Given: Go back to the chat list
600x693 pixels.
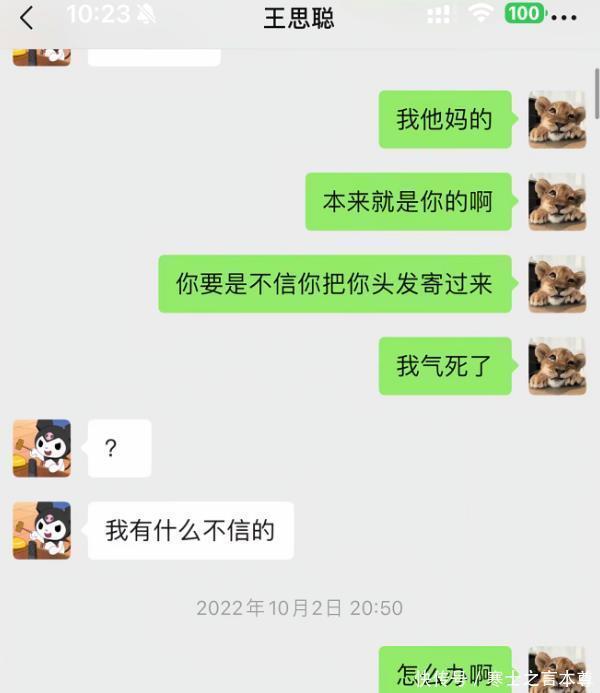Looking at the screenshot, I should [27, 17].
